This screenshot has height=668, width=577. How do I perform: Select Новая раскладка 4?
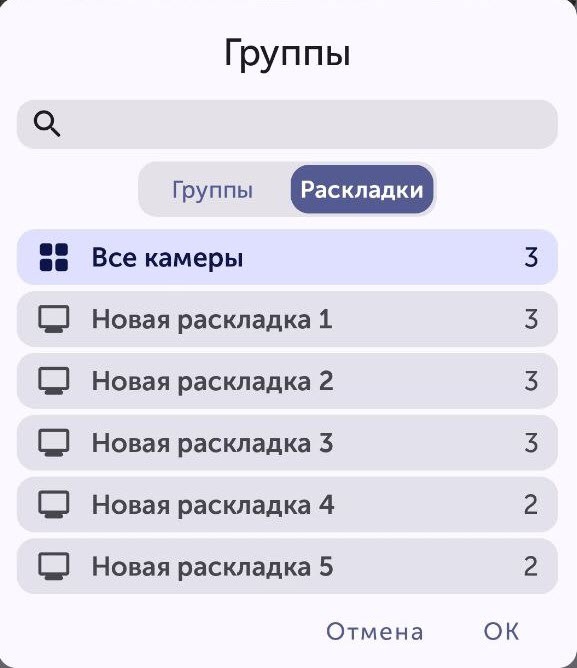[x=287, y=504]
